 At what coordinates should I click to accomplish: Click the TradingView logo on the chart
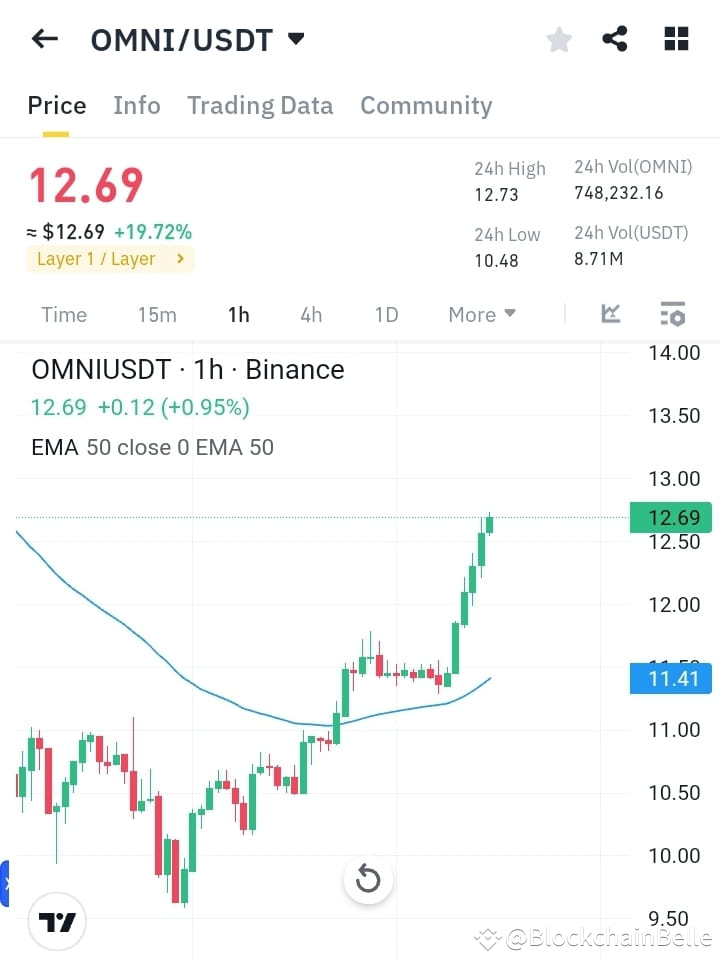click(57, 920)
